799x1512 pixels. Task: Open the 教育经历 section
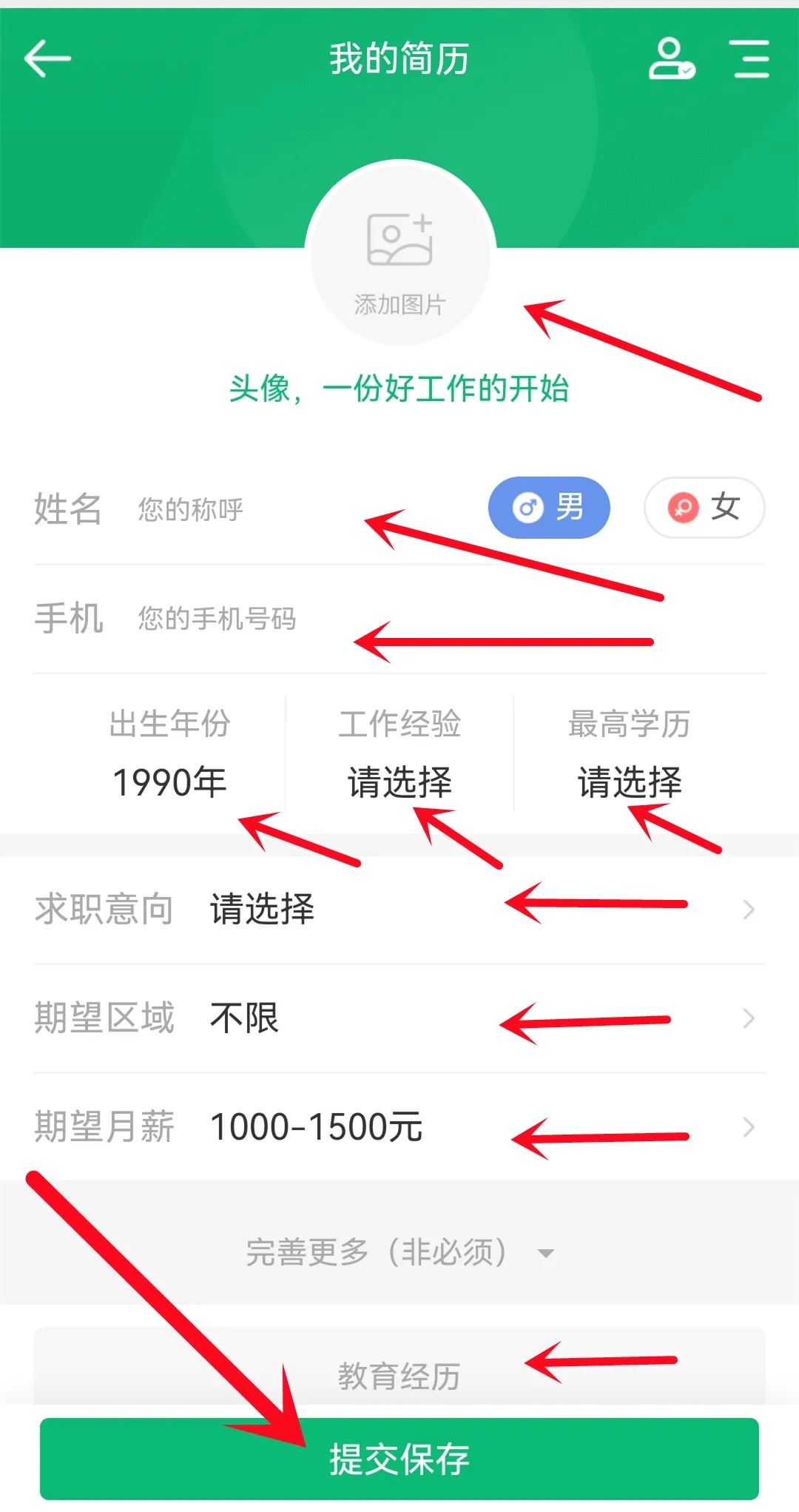point(399,1375)
